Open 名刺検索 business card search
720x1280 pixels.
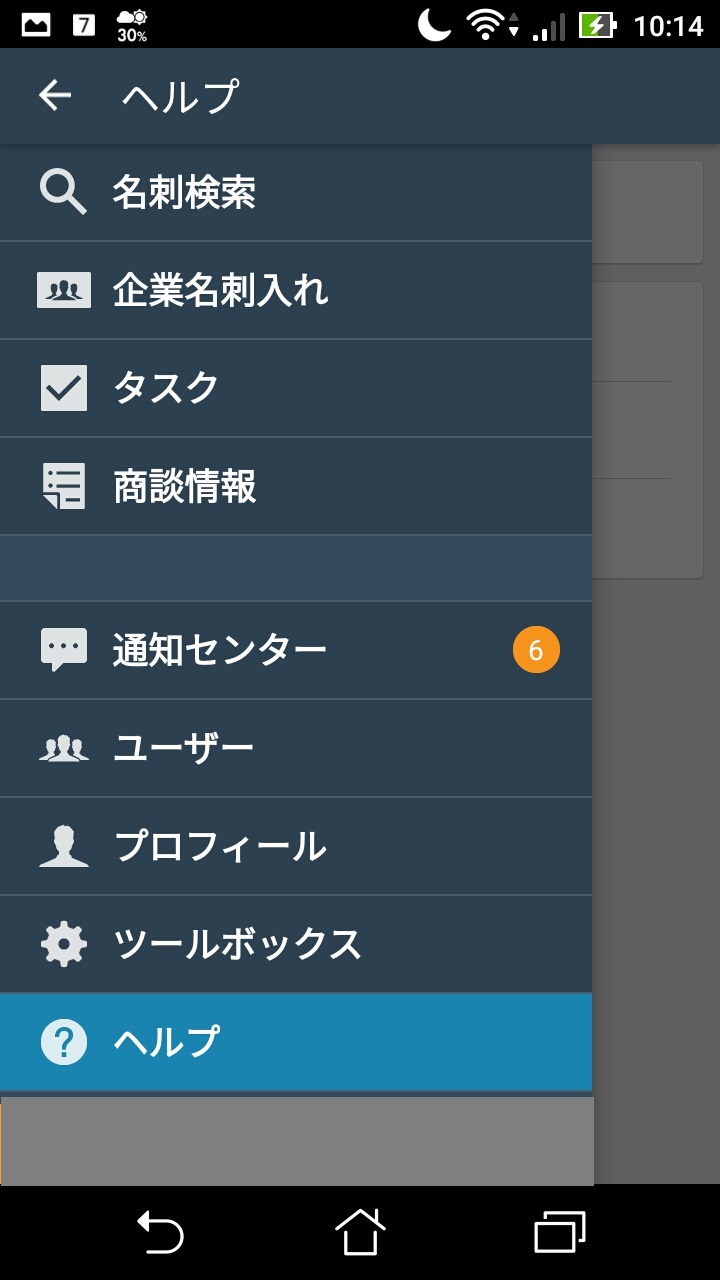coord(296,192)
